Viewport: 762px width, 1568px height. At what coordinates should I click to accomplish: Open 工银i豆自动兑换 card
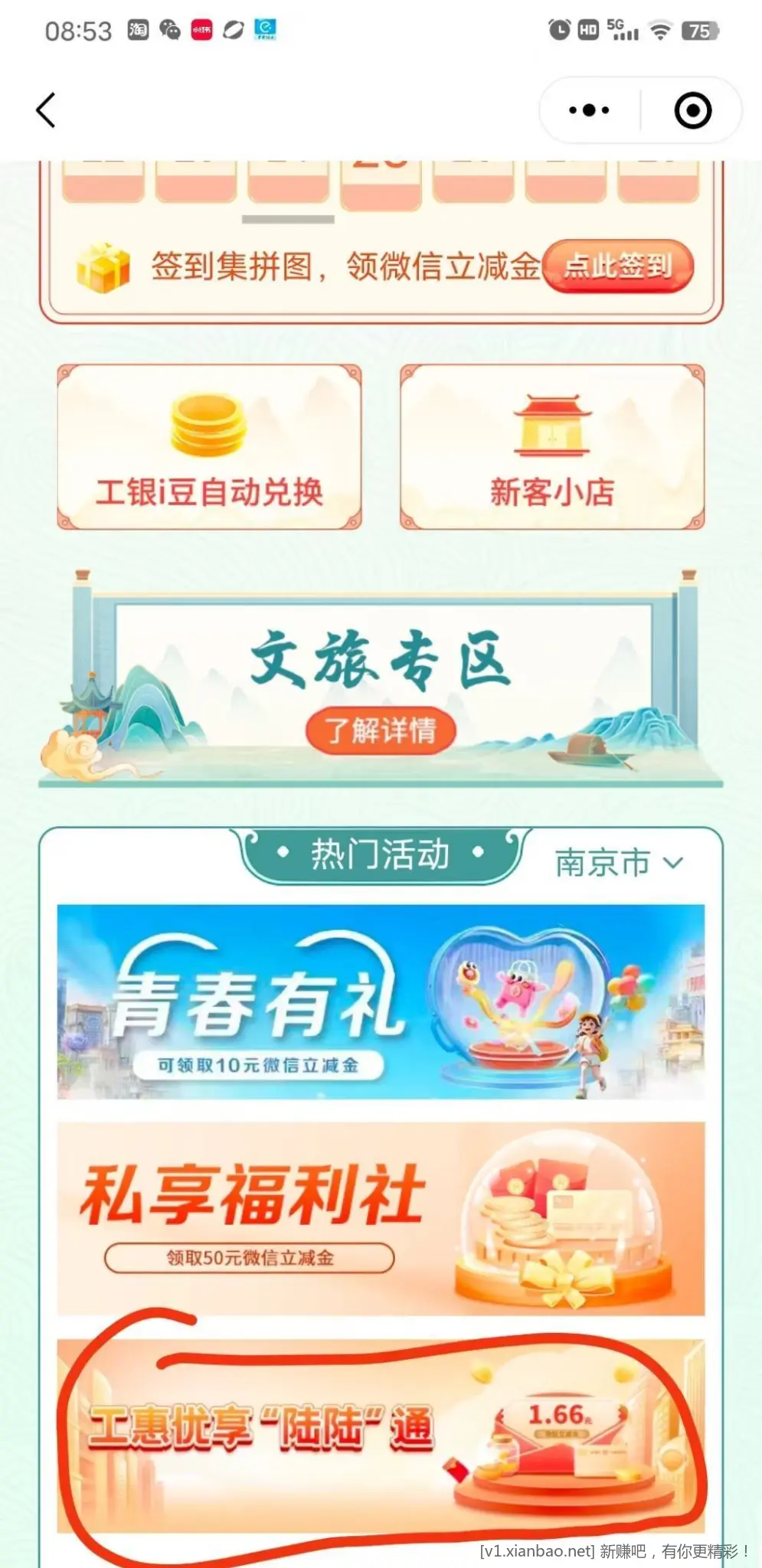(209, 447)
